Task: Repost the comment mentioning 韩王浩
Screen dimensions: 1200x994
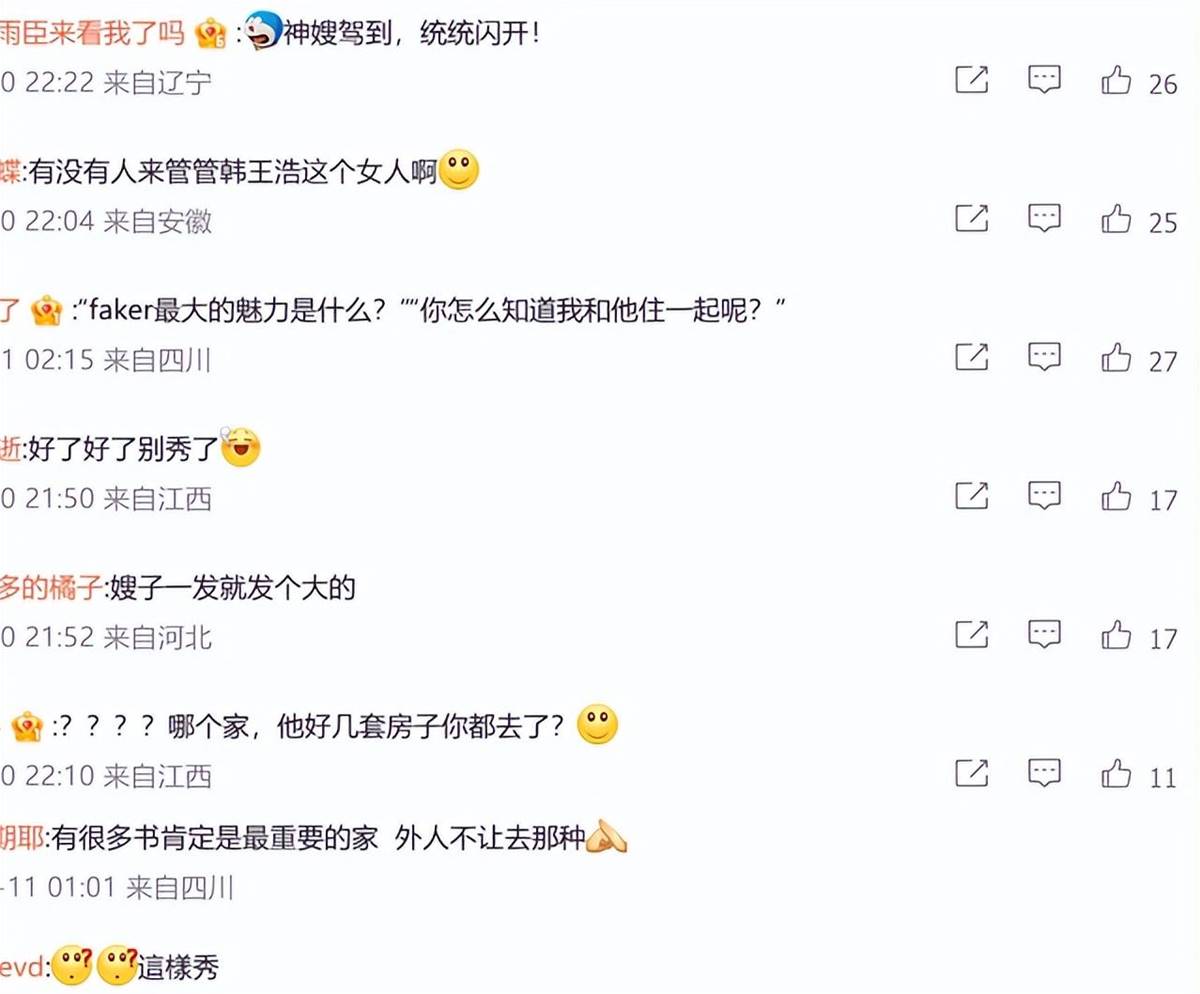Action: (972, 217)
